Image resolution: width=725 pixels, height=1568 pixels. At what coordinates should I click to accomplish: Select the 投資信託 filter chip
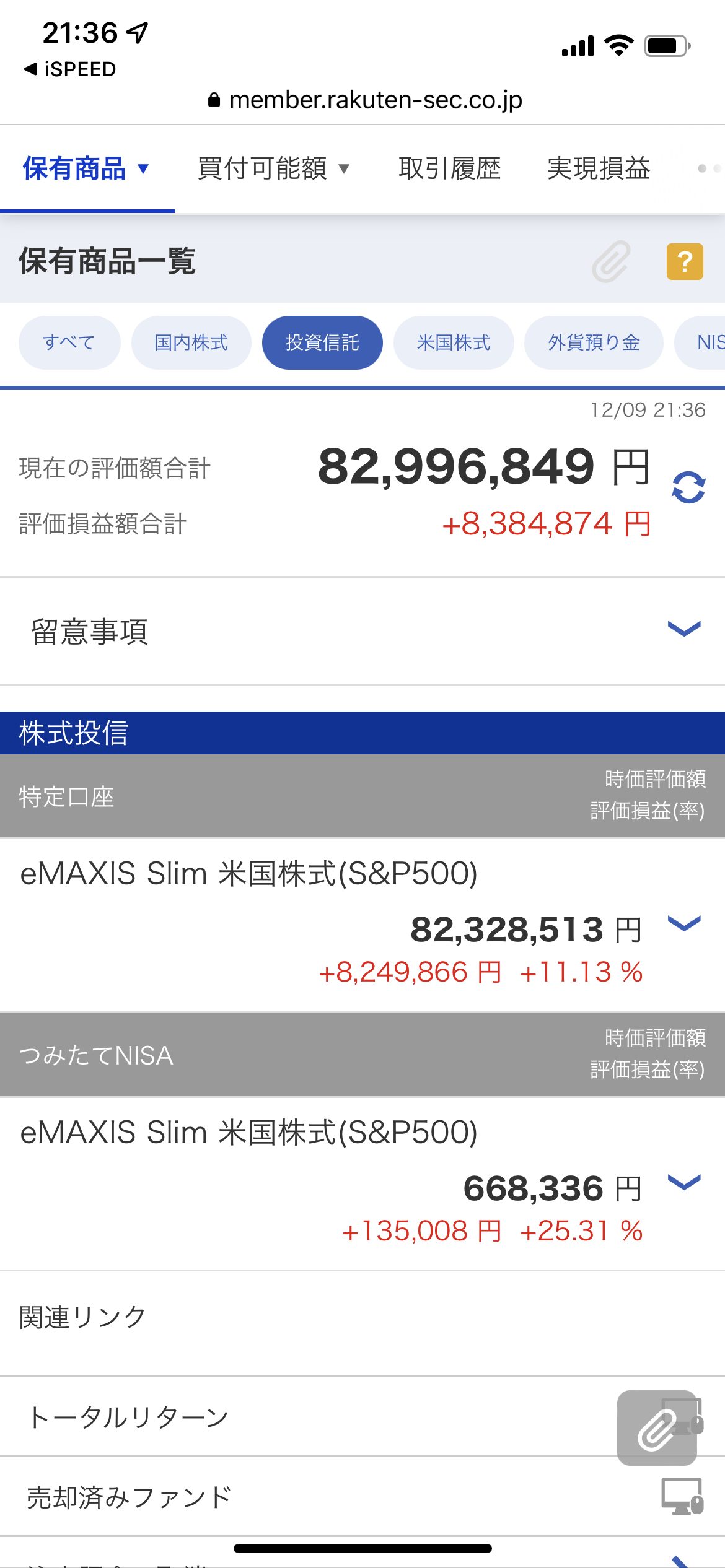(x=322, y=342)
